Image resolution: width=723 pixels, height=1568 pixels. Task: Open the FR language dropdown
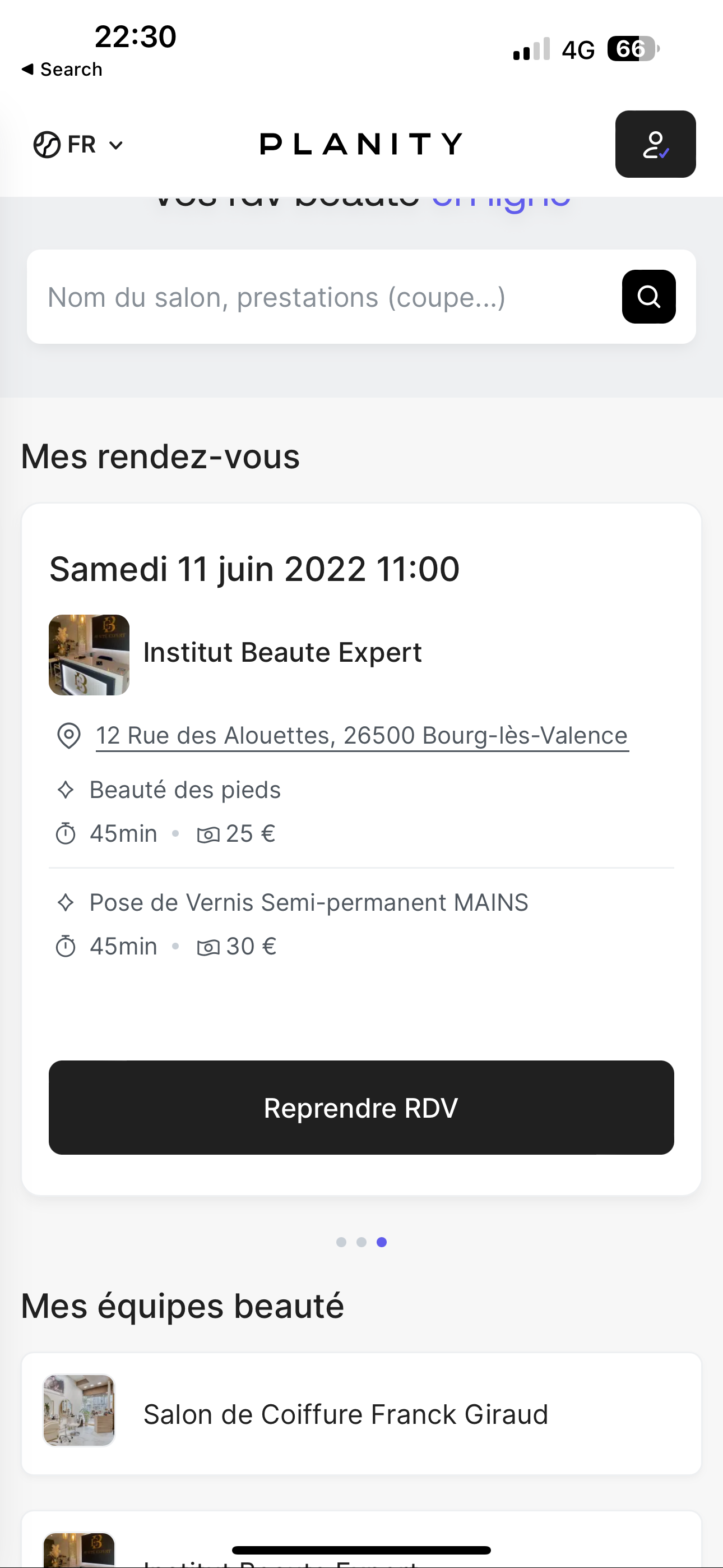pos(78,145)
